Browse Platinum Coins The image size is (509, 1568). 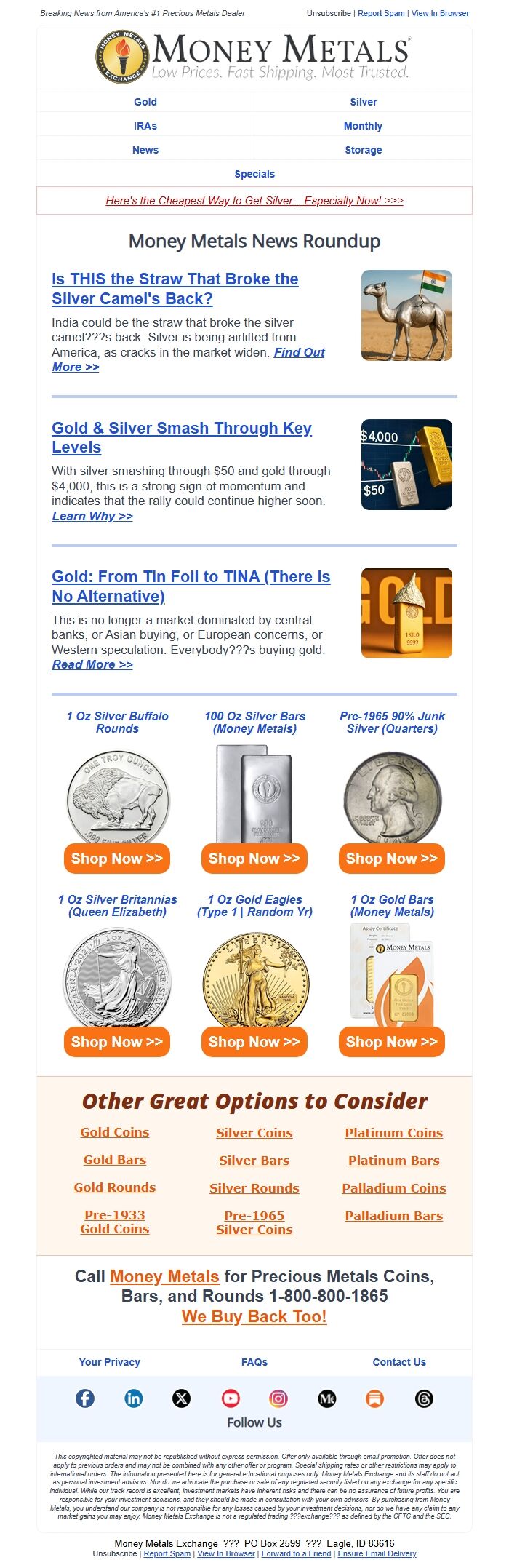tap(393, 1133)
